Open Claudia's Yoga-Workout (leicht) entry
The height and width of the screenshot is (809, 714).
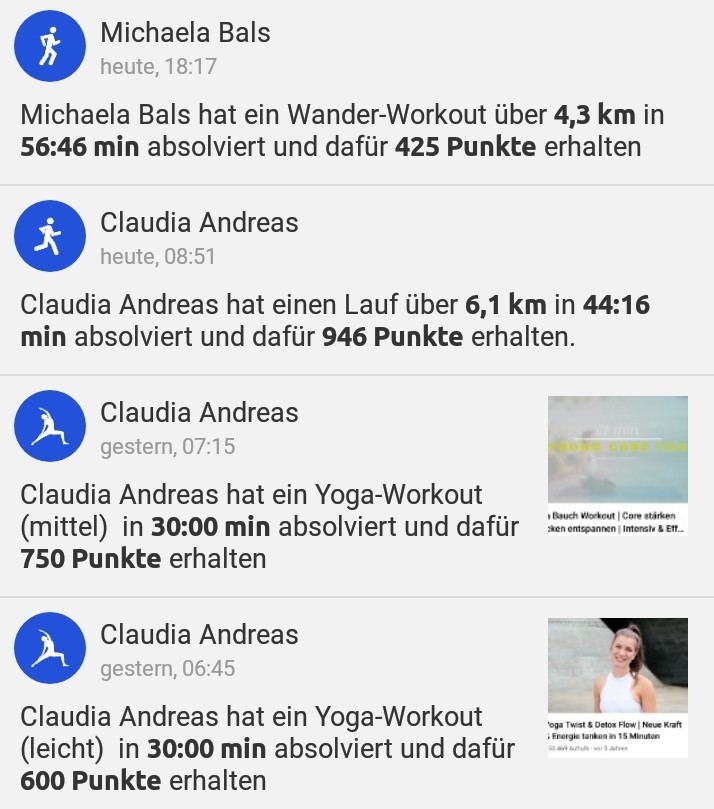[268, 748]
